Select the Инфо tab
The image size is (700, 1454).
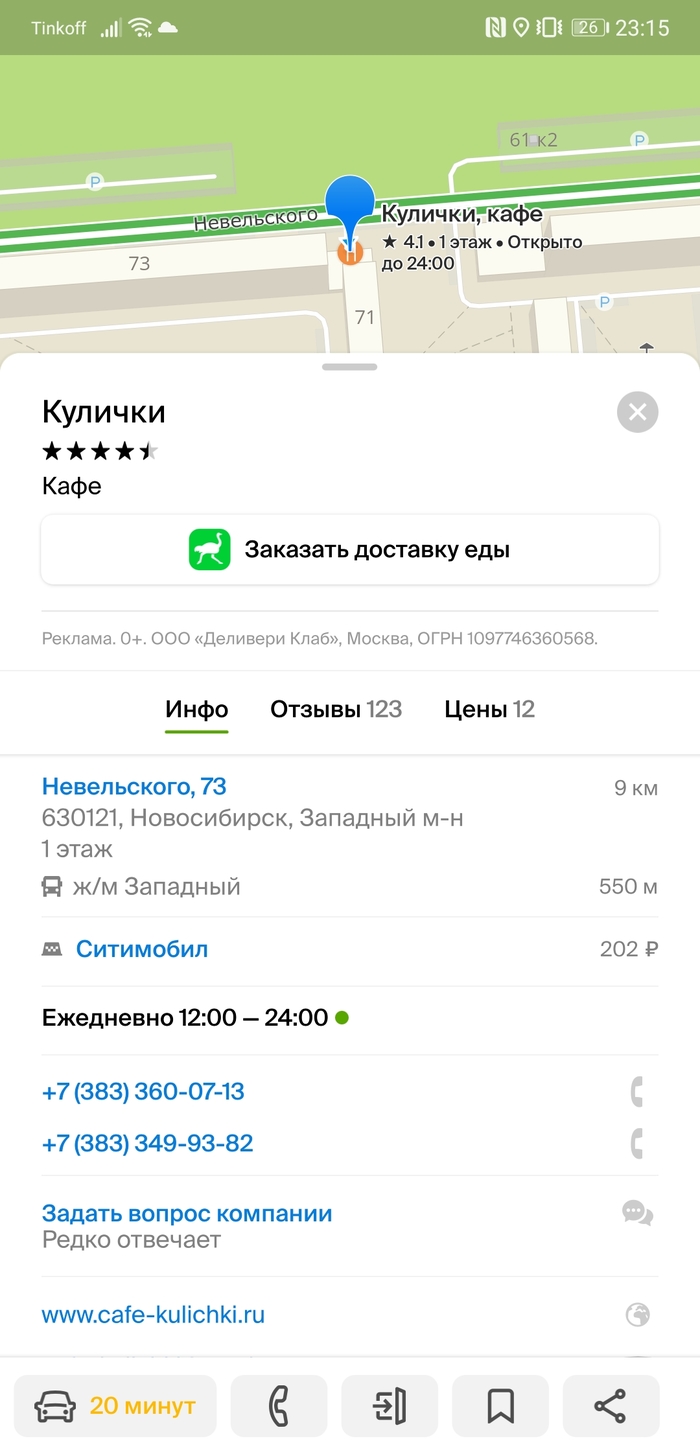[197, 710]
